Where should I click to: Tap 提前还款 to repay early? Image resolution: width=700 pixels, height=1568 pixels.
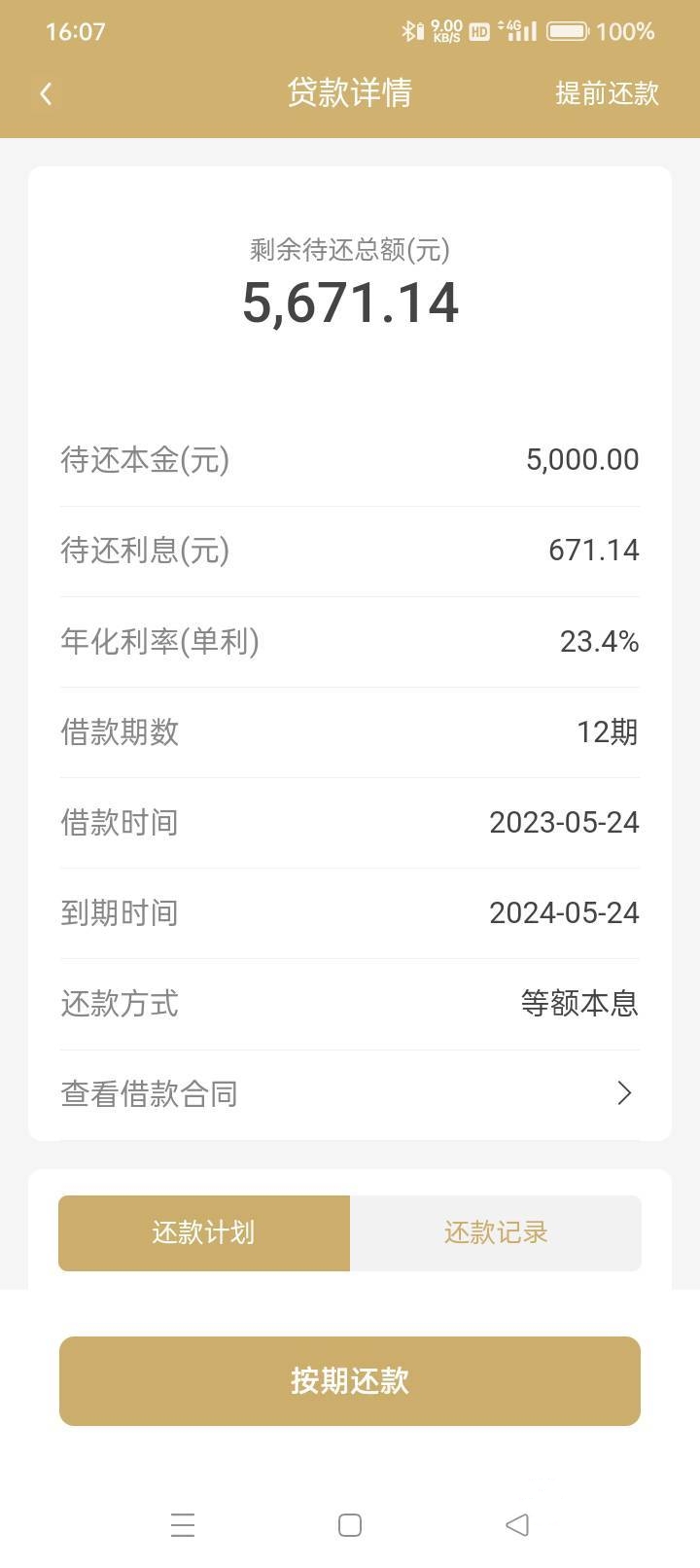(x=607, y=93)
